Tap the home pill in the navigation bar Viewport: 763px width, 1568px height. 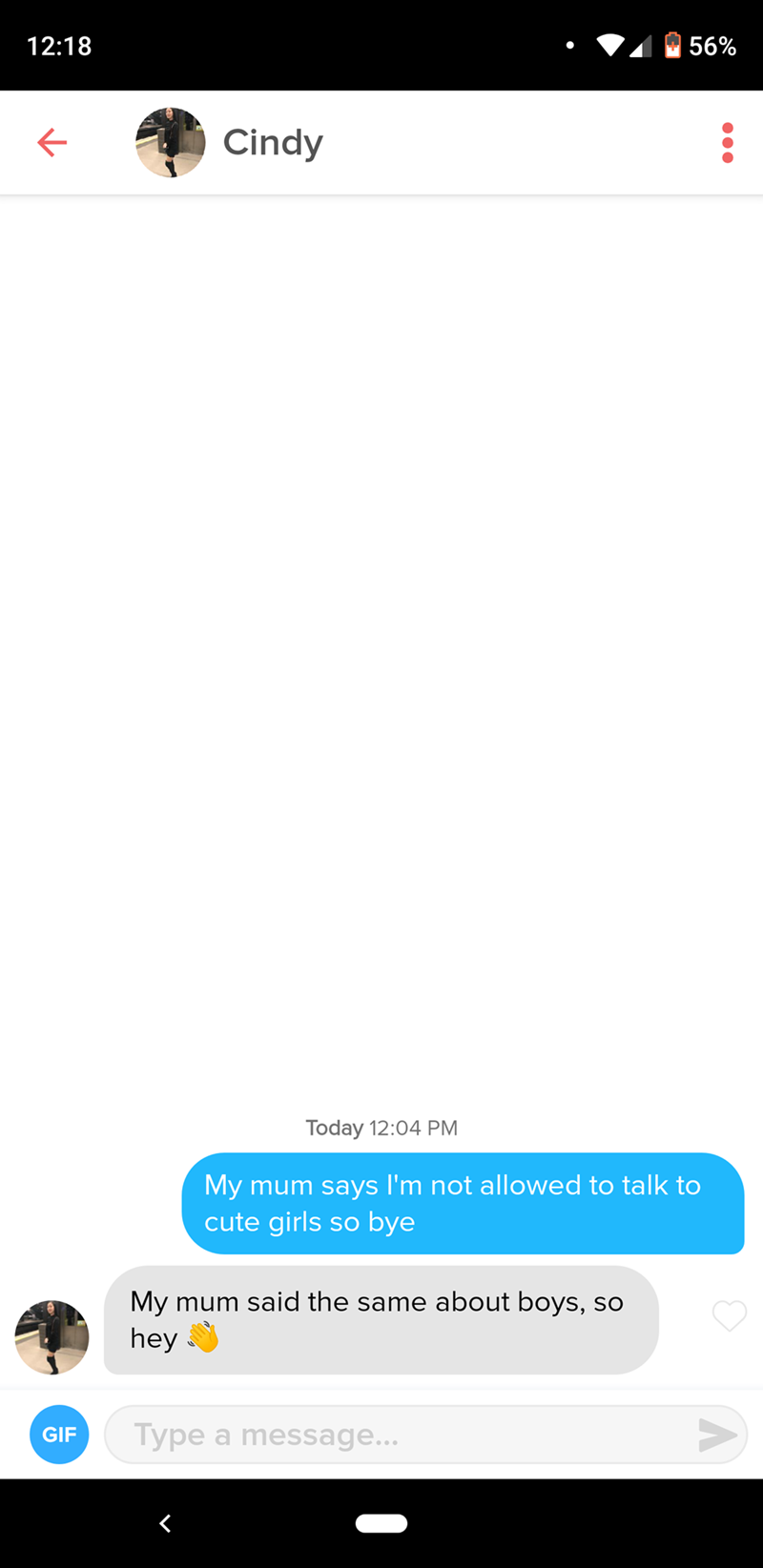coord(381,1523)
